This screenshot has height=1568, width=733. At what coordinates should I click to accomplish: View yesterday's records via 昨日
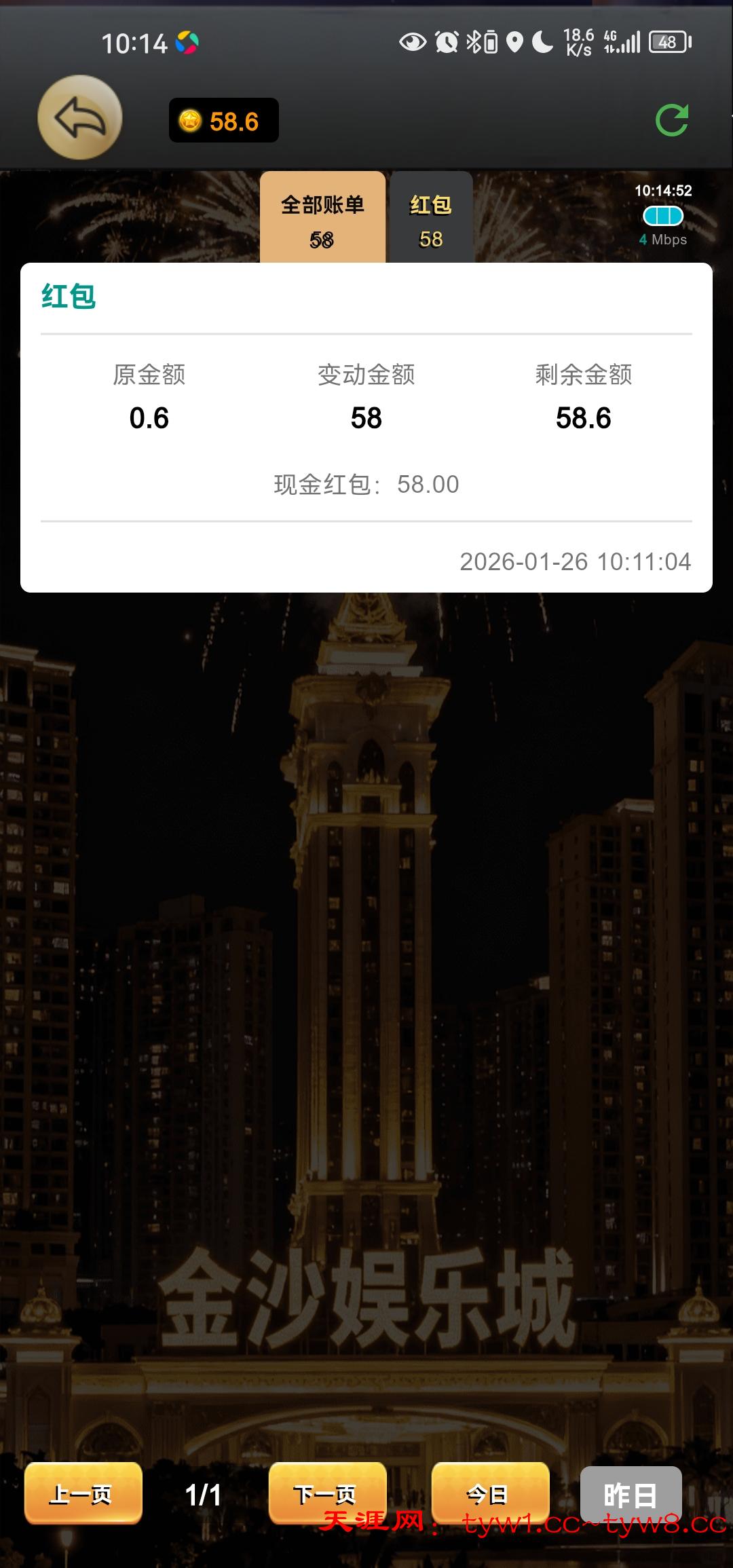click(631, 1495)
